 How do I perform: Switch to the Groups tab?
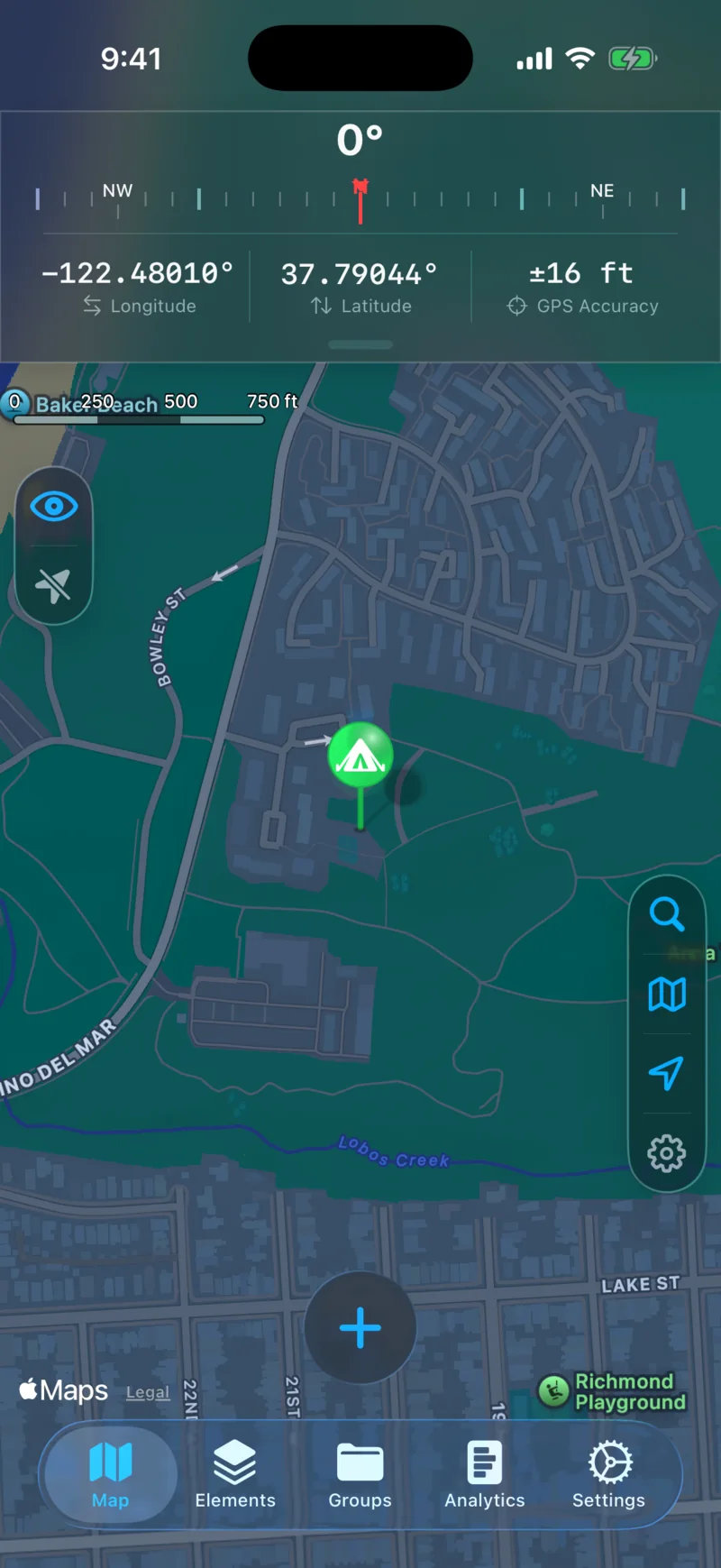tap(360, 1475)
